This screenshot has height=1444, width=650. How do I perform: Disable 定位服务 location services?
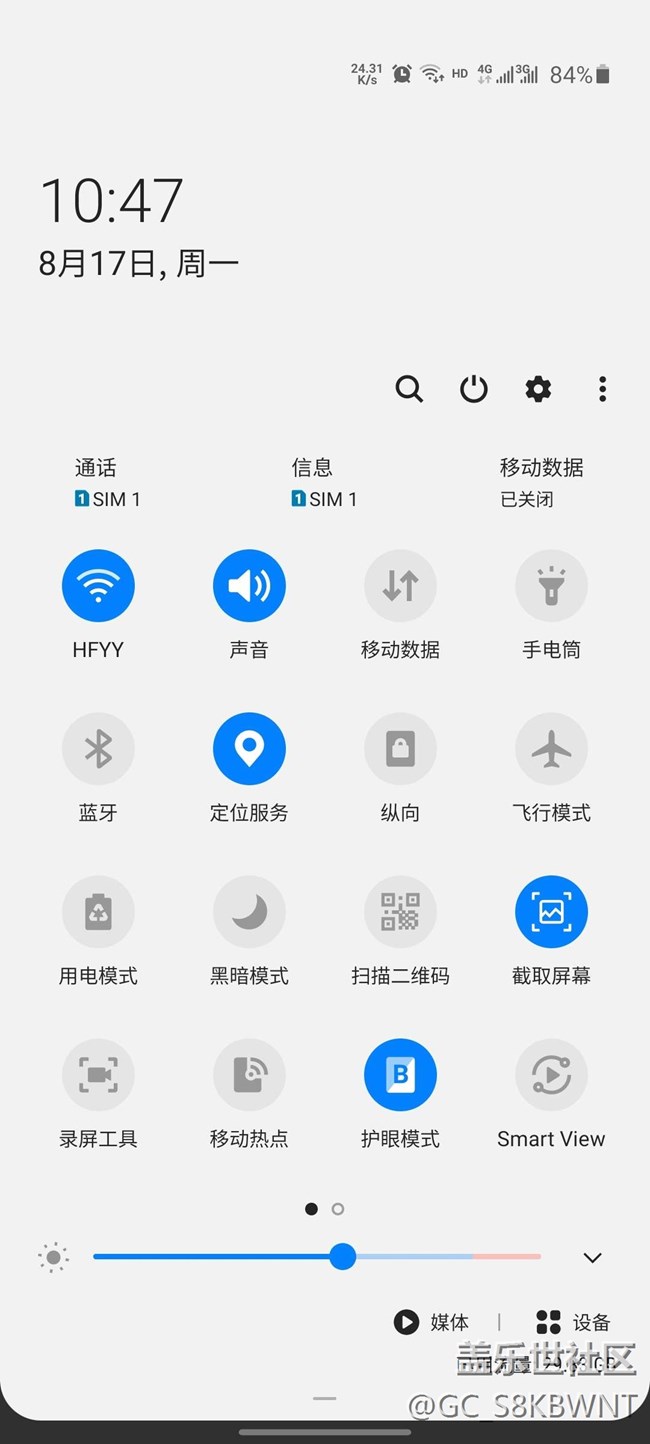(x=249, y=749)
